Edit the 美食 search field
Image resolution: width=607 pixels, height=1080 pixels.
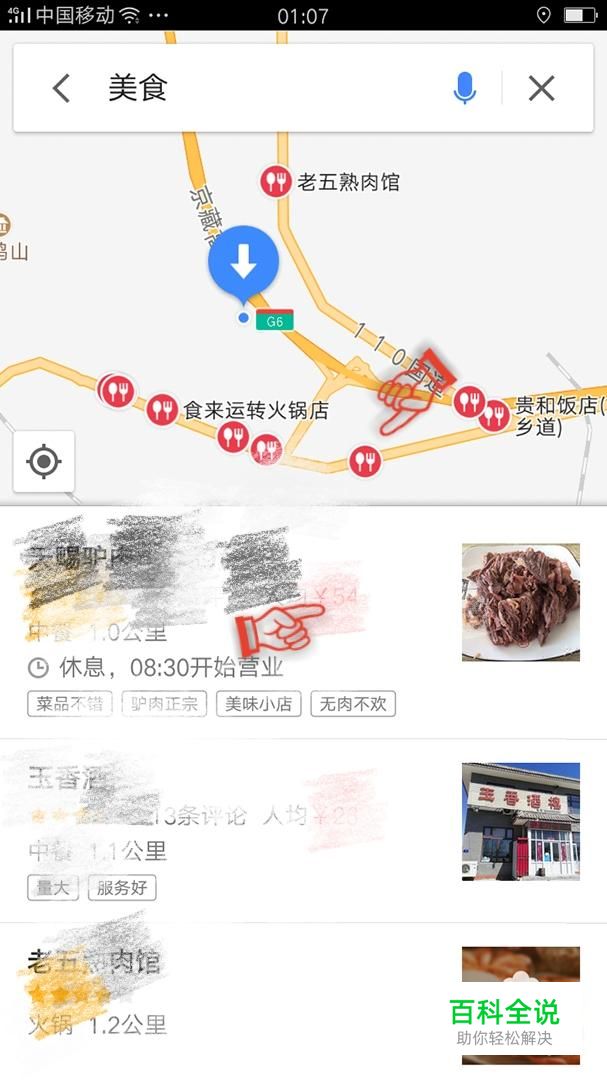276,88
